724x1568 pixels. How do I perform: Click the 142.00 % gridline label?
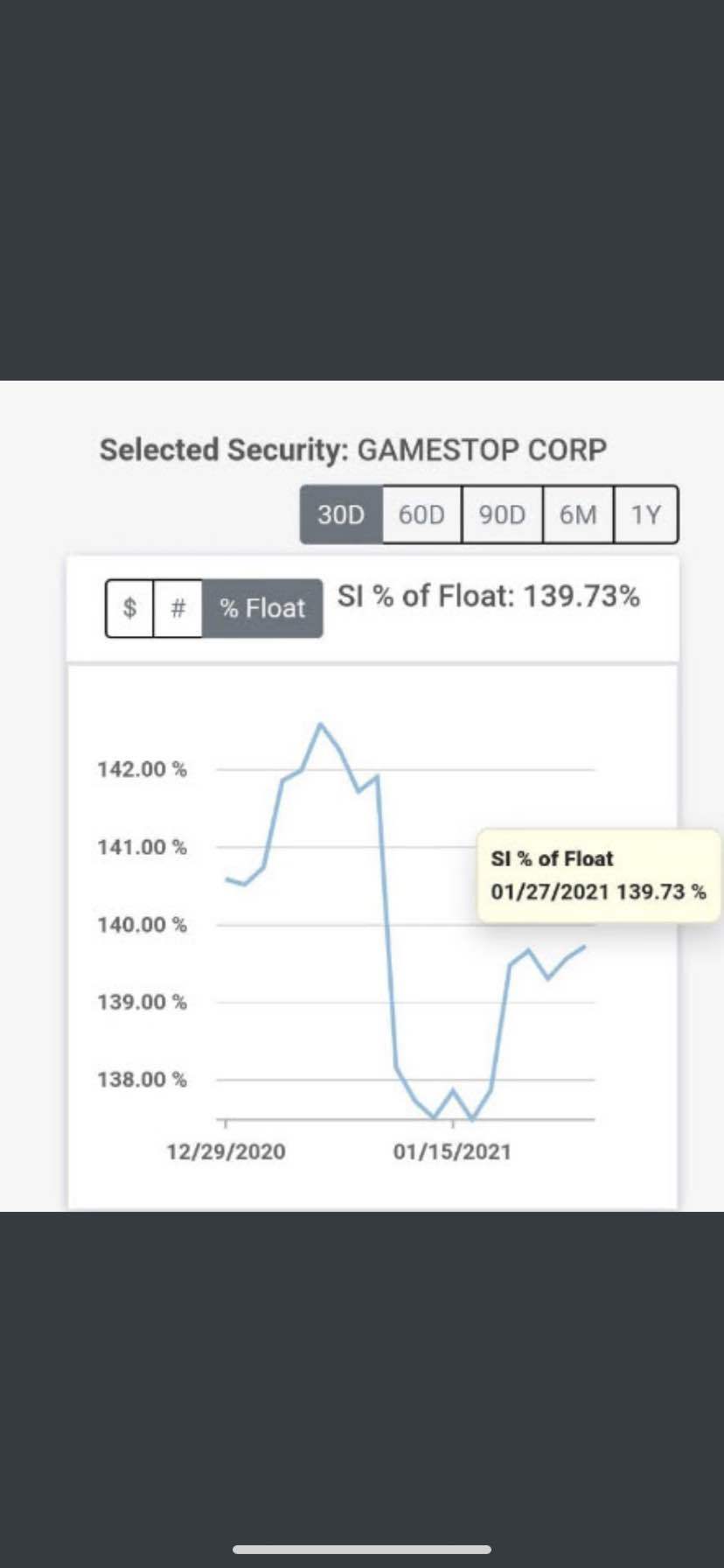click(142, 769)
